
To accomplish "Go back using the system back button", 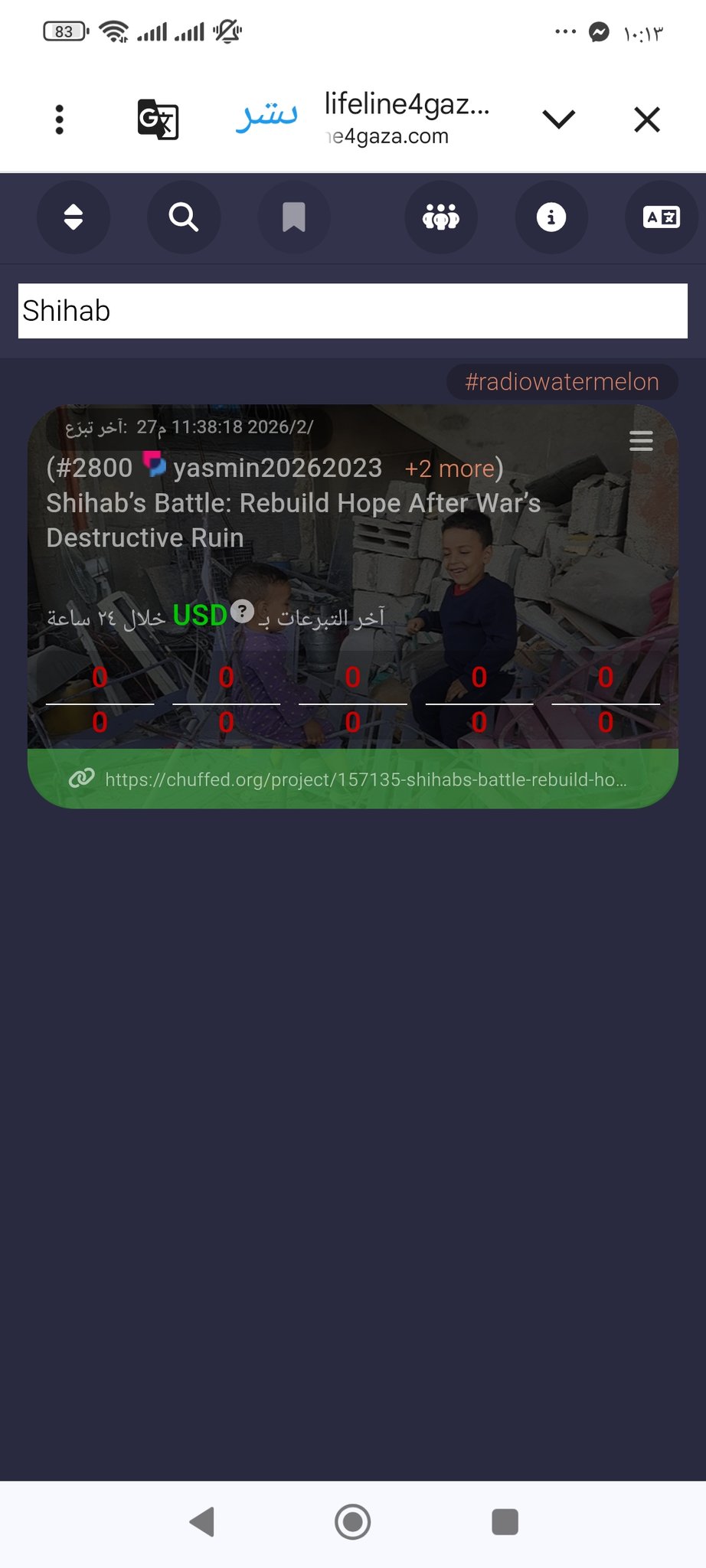I will coord(202,1522).
